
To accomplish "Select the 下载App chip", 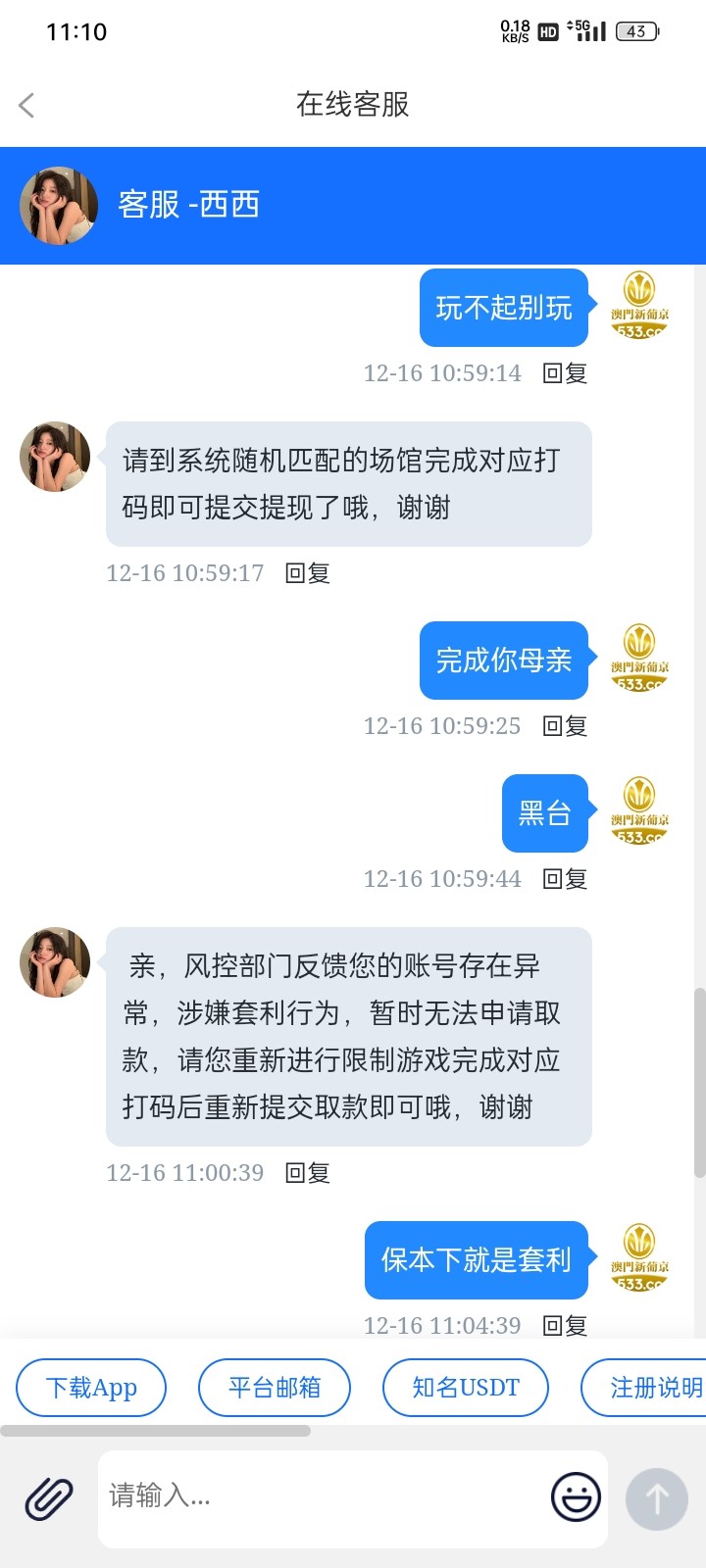I will coord(91,1388).
